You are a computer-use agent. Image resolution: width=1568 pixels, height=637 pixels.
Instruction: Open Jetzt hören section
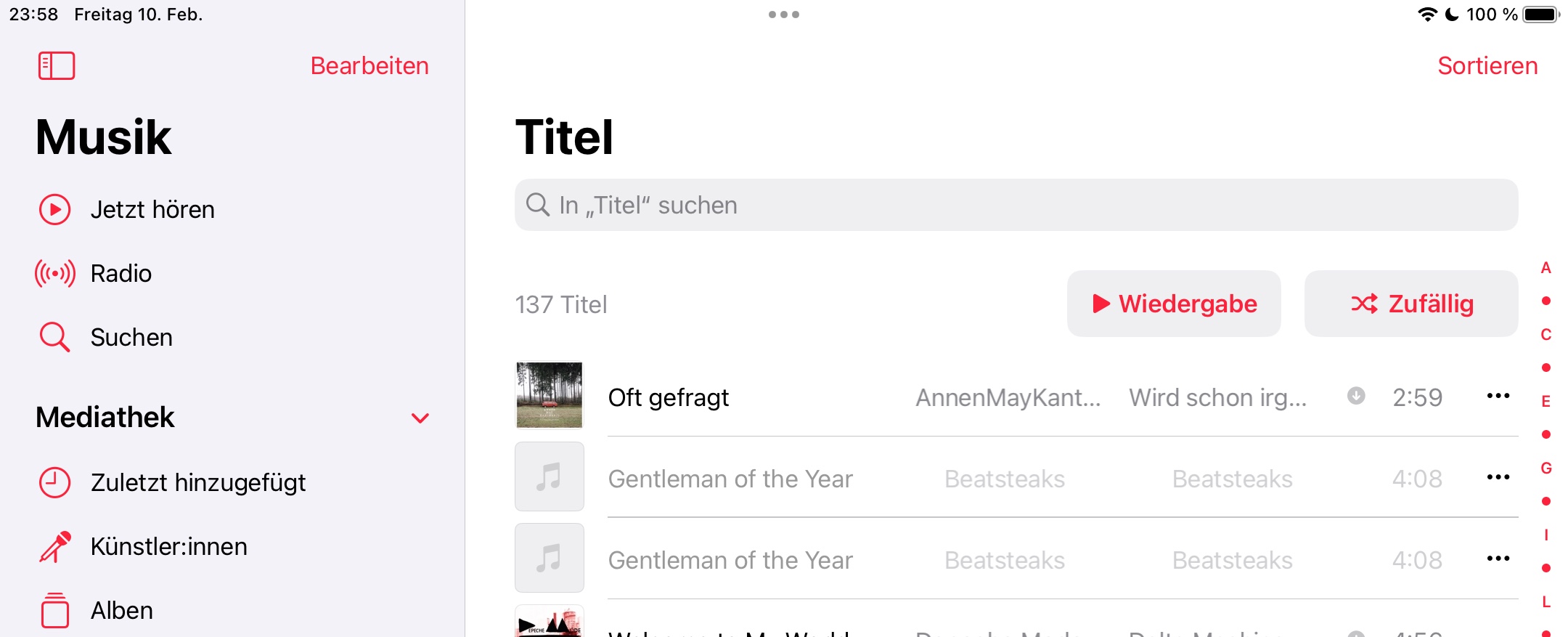tap(152, 210)
